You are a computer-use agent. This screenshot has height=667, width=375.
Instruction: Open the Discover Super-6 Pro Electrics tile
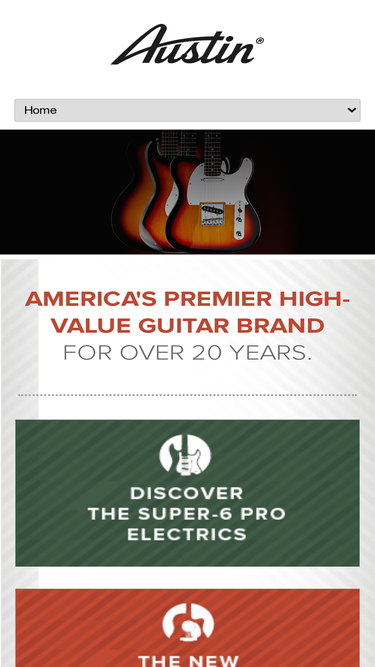[188, 493]
